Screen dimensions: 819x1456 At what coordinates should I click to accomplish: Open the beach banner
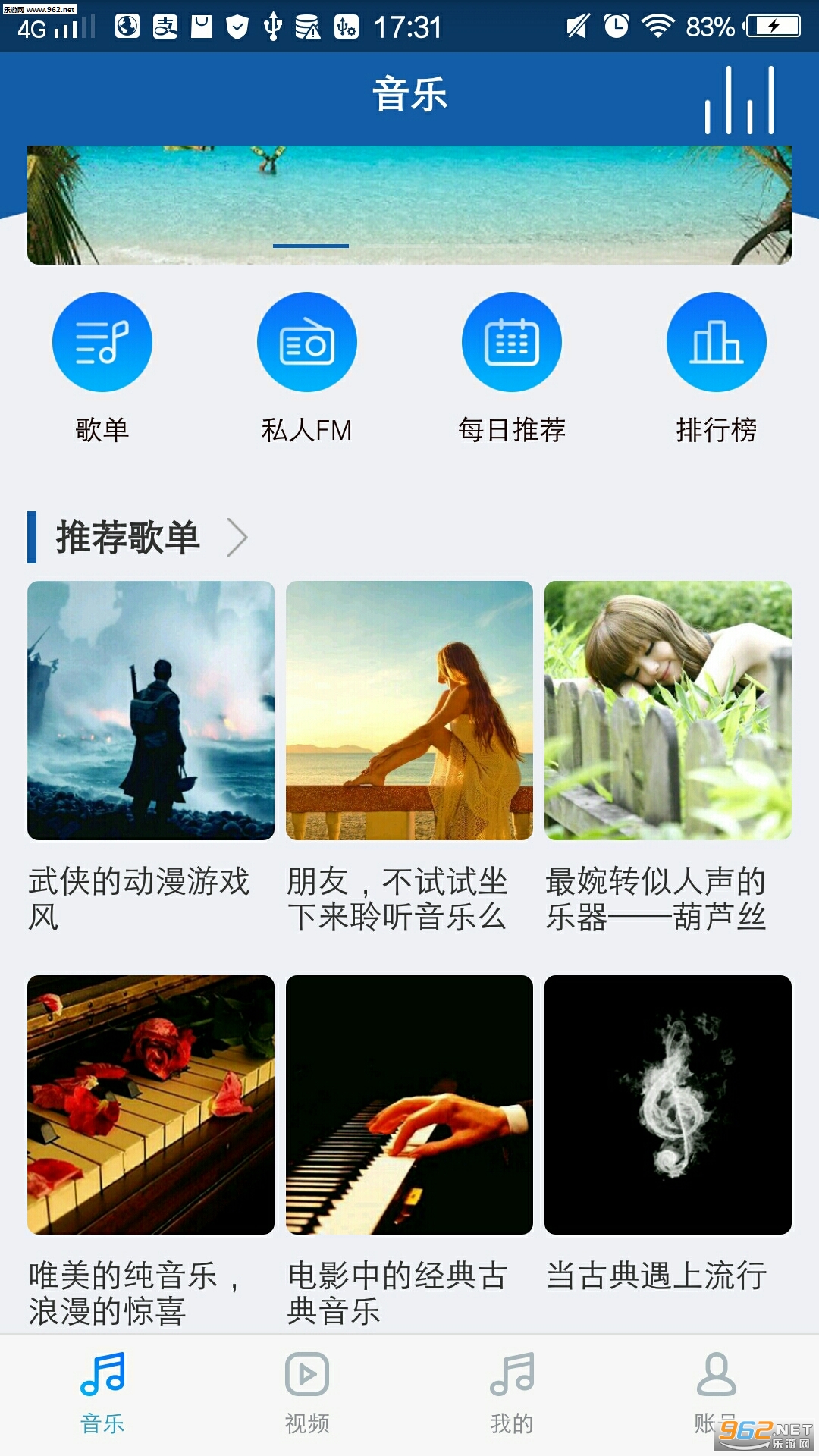pyautogui.click(x=409, y=205)
